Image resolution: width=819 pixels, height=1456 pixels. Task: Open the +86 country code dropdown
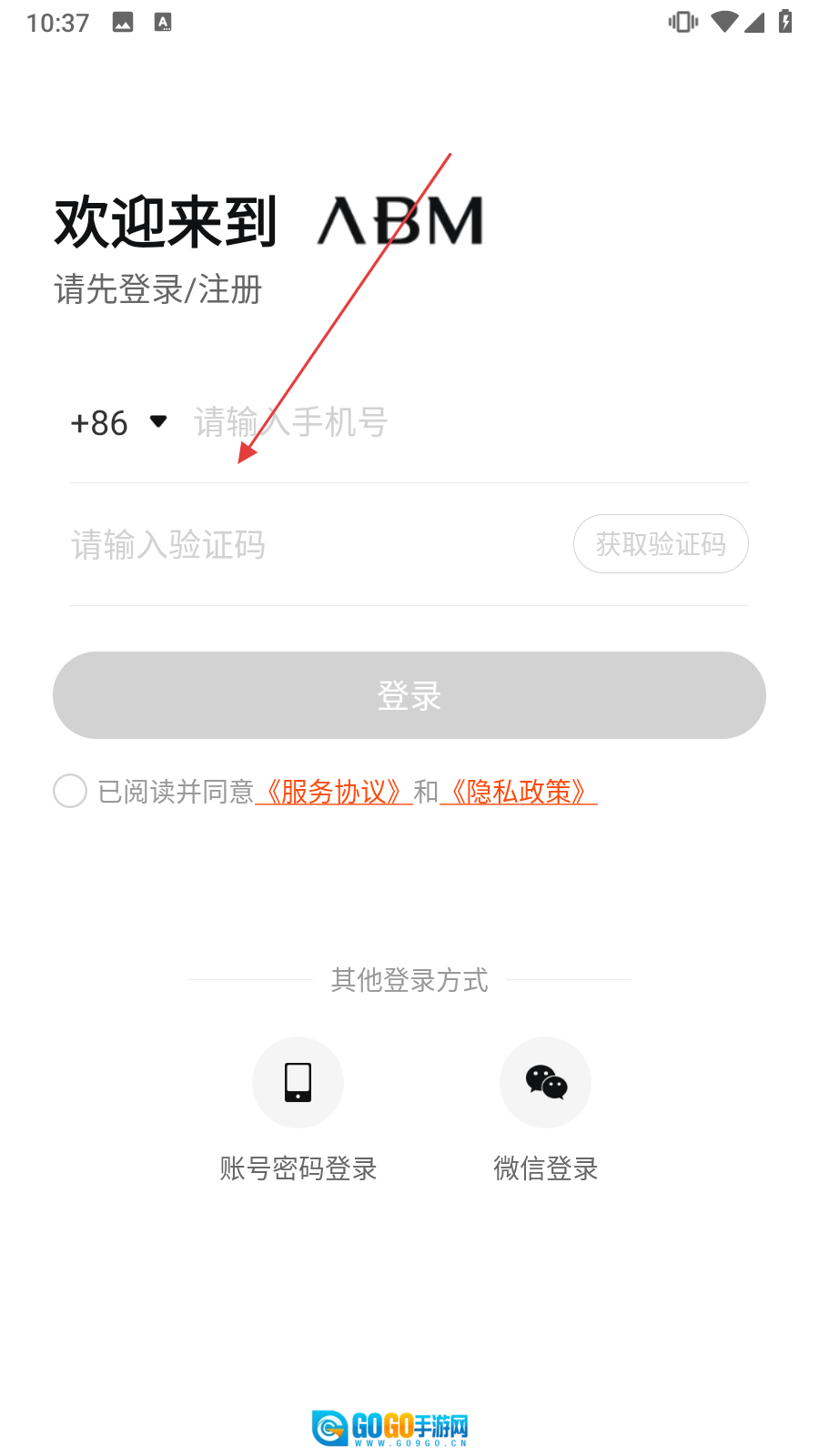118,422
